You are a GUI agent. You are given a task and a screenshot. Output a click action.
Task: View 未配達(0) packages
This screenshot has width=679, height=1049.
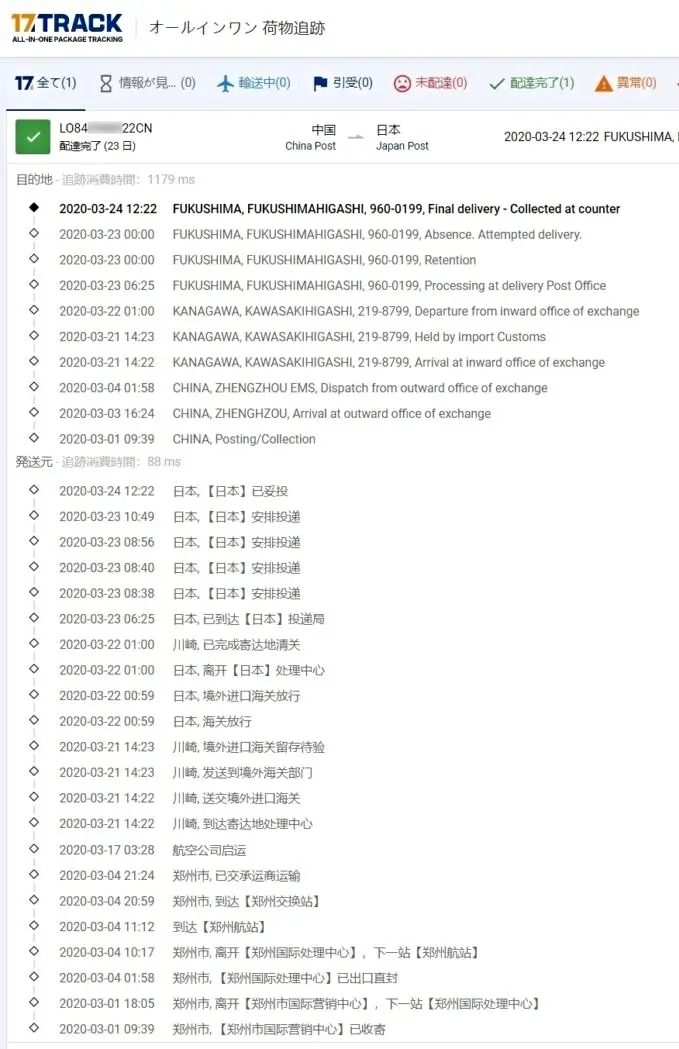pos(430,83)
